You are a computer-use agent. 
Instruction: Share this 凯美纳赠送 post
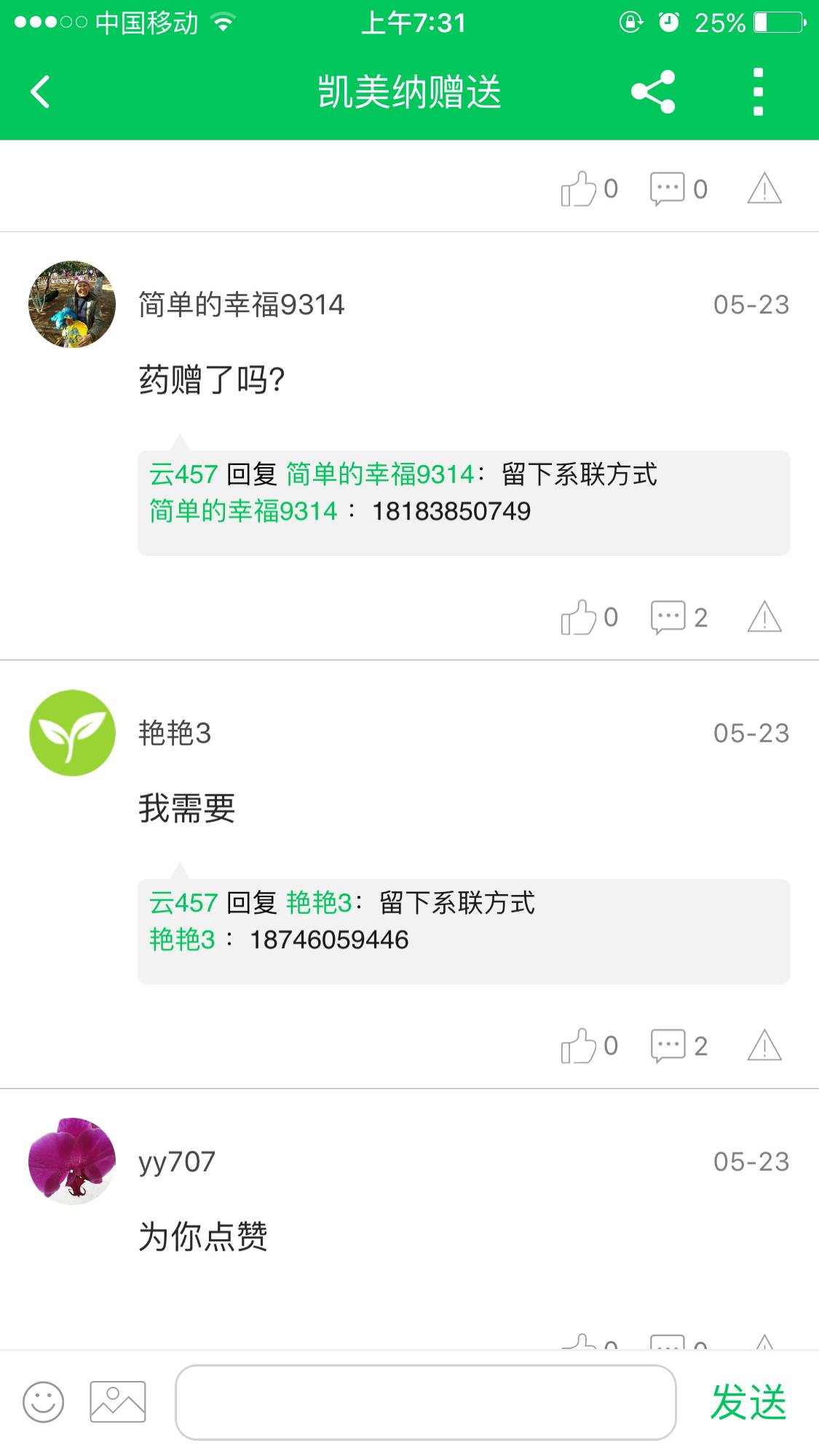(x=653, y=92)
